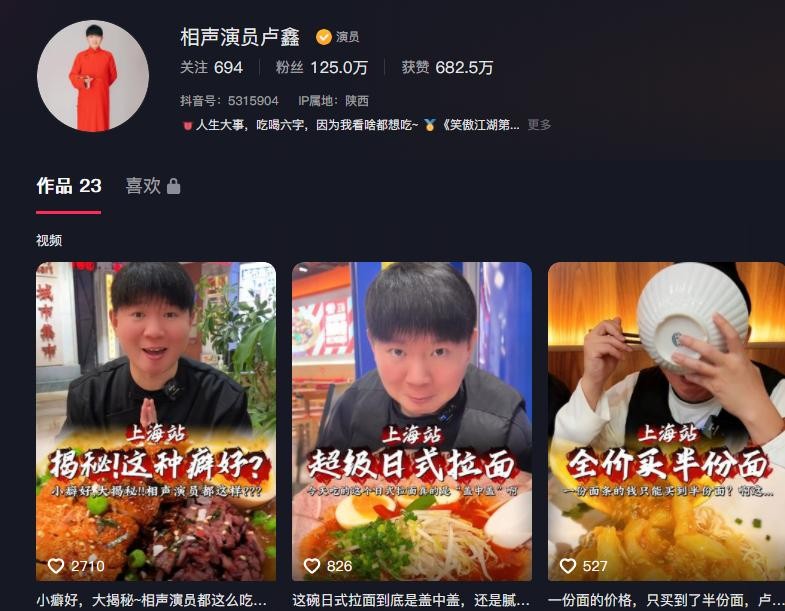Watch the 全价买半份面 video

pos(666,420)
